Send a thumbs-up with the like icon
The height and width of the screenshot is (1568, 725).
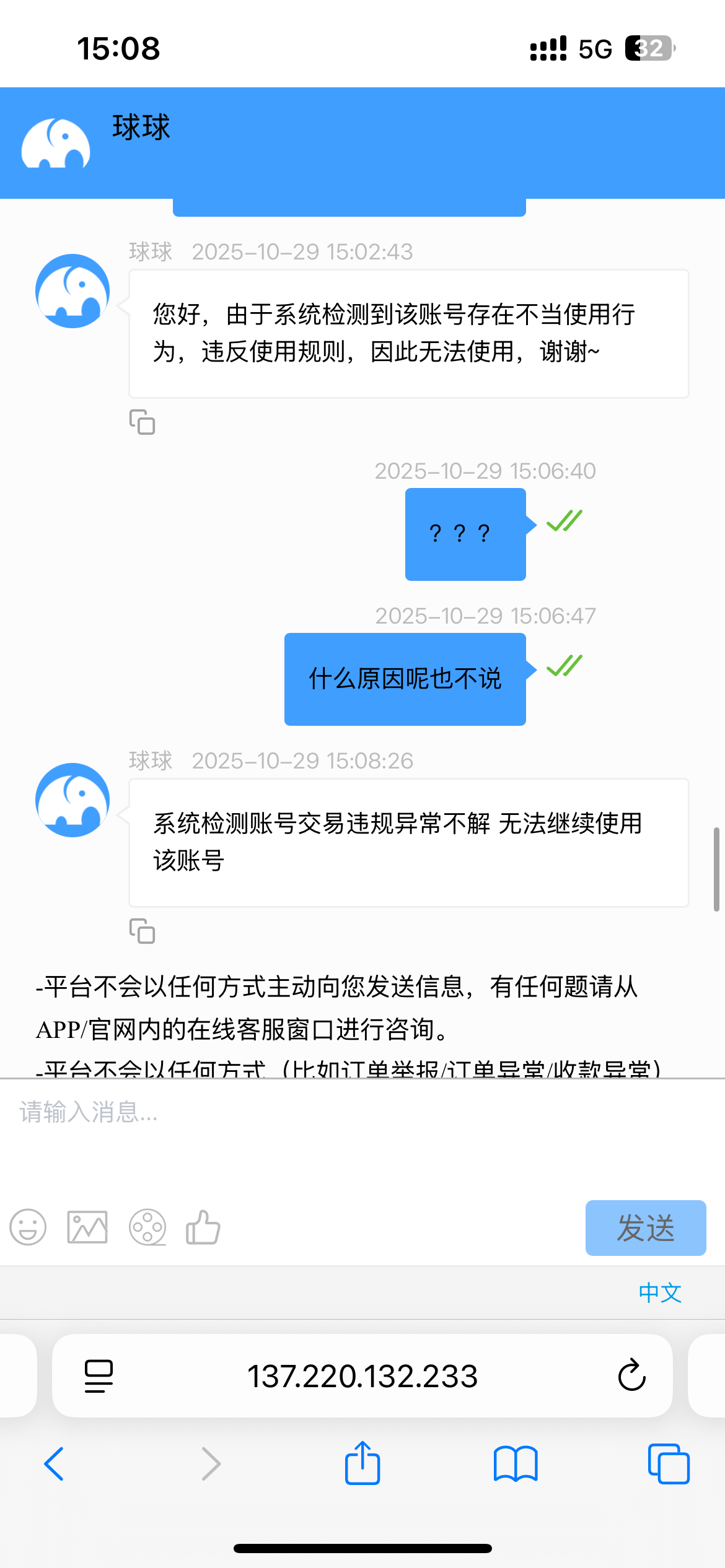point(202,1228)
